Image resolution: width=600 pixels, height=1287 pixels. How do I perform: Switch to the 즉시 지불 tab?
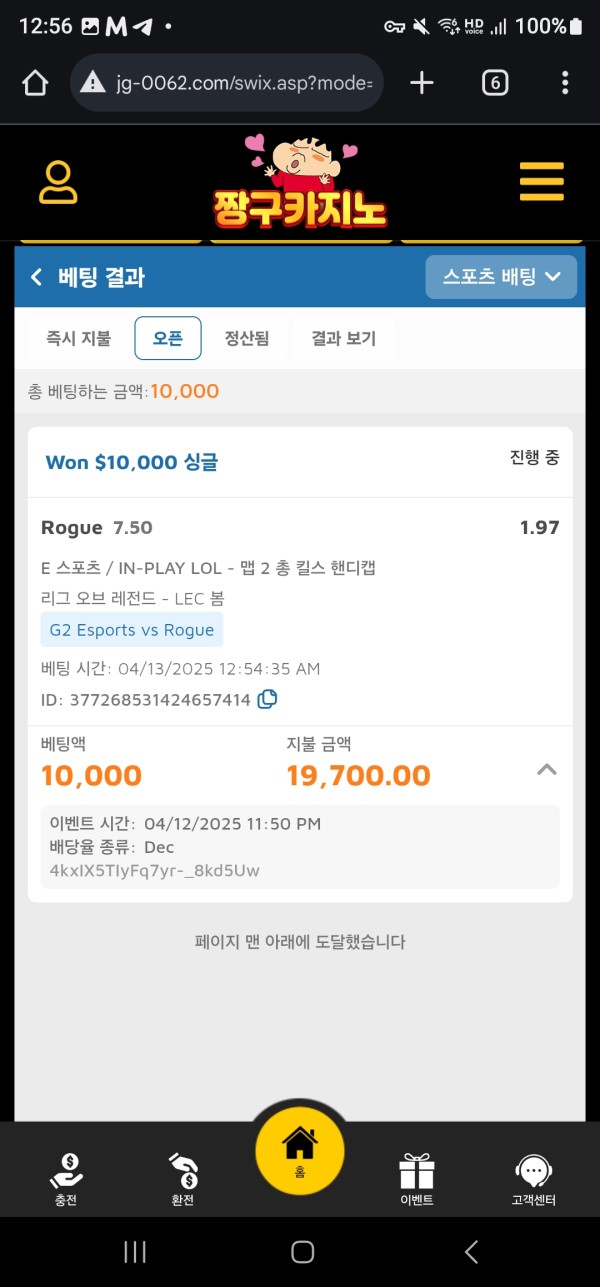[78, 338]
